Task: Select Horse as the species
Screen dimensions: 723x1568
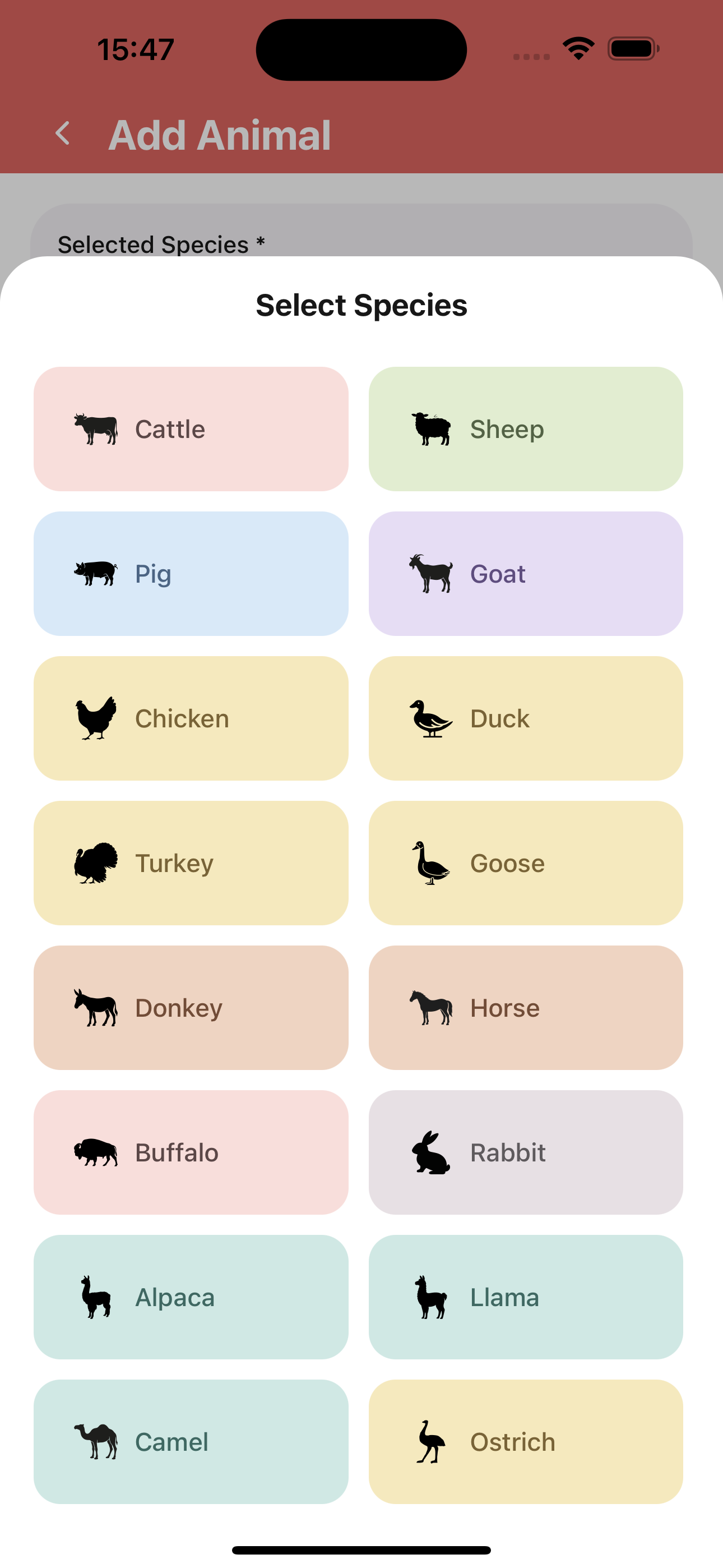Action: click(526, 1008)
